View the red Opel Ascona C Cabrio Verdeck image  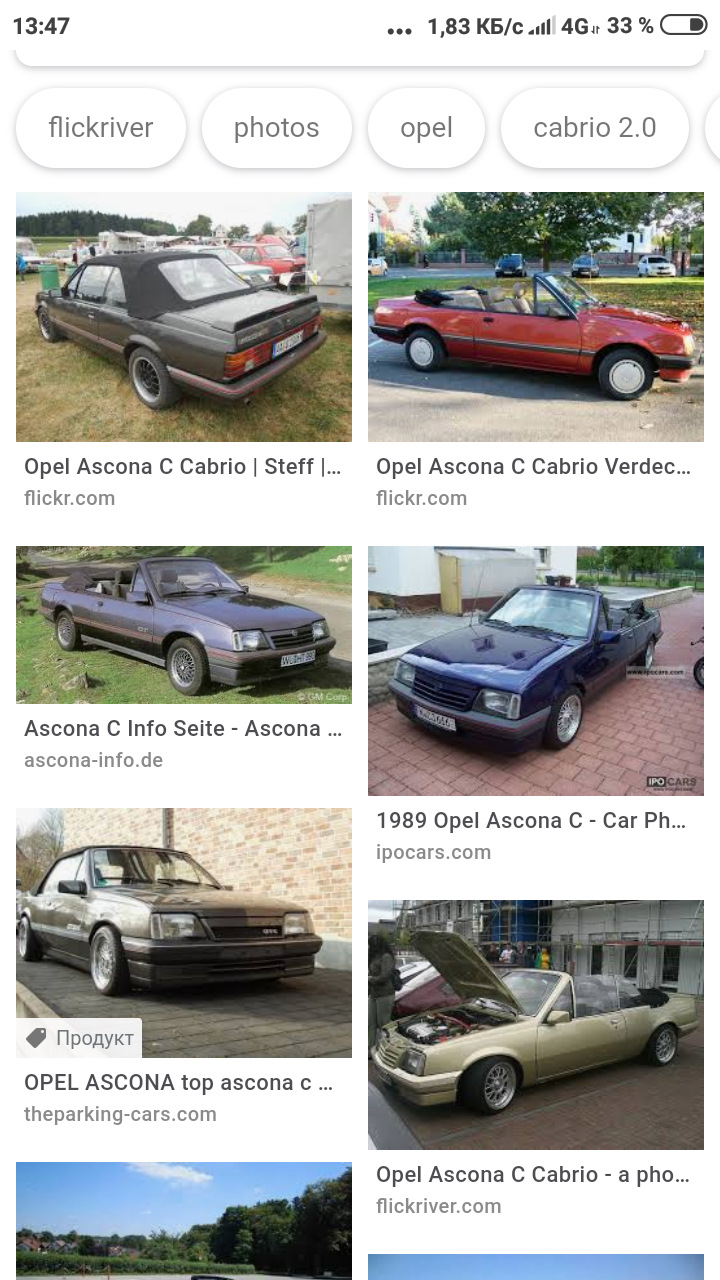coord(535,317)
